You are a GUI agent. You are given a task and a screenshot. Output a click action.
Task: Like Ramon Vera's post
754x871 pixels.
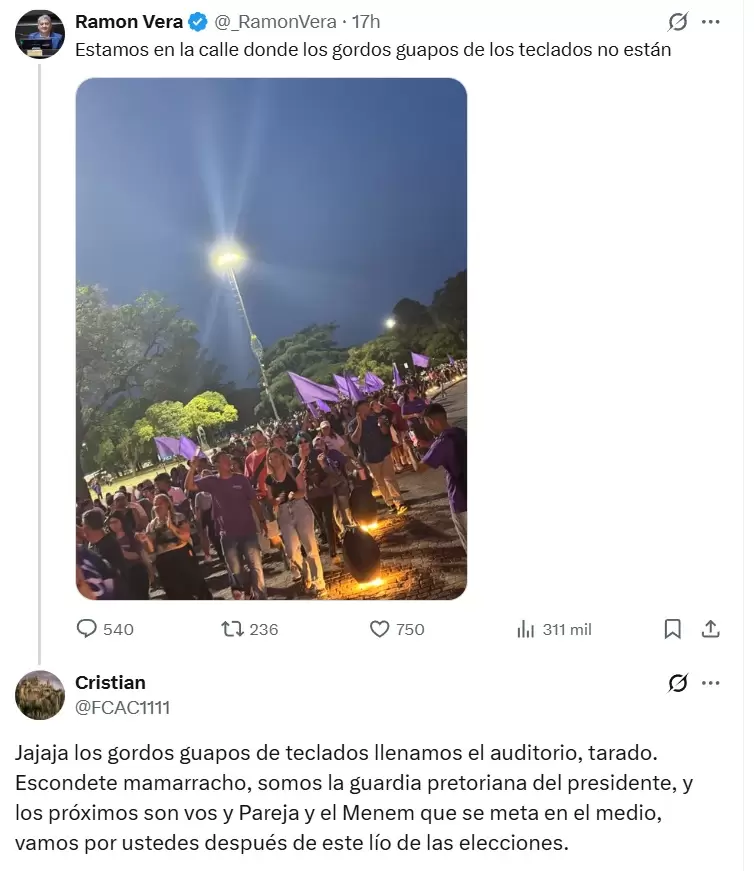379,629
